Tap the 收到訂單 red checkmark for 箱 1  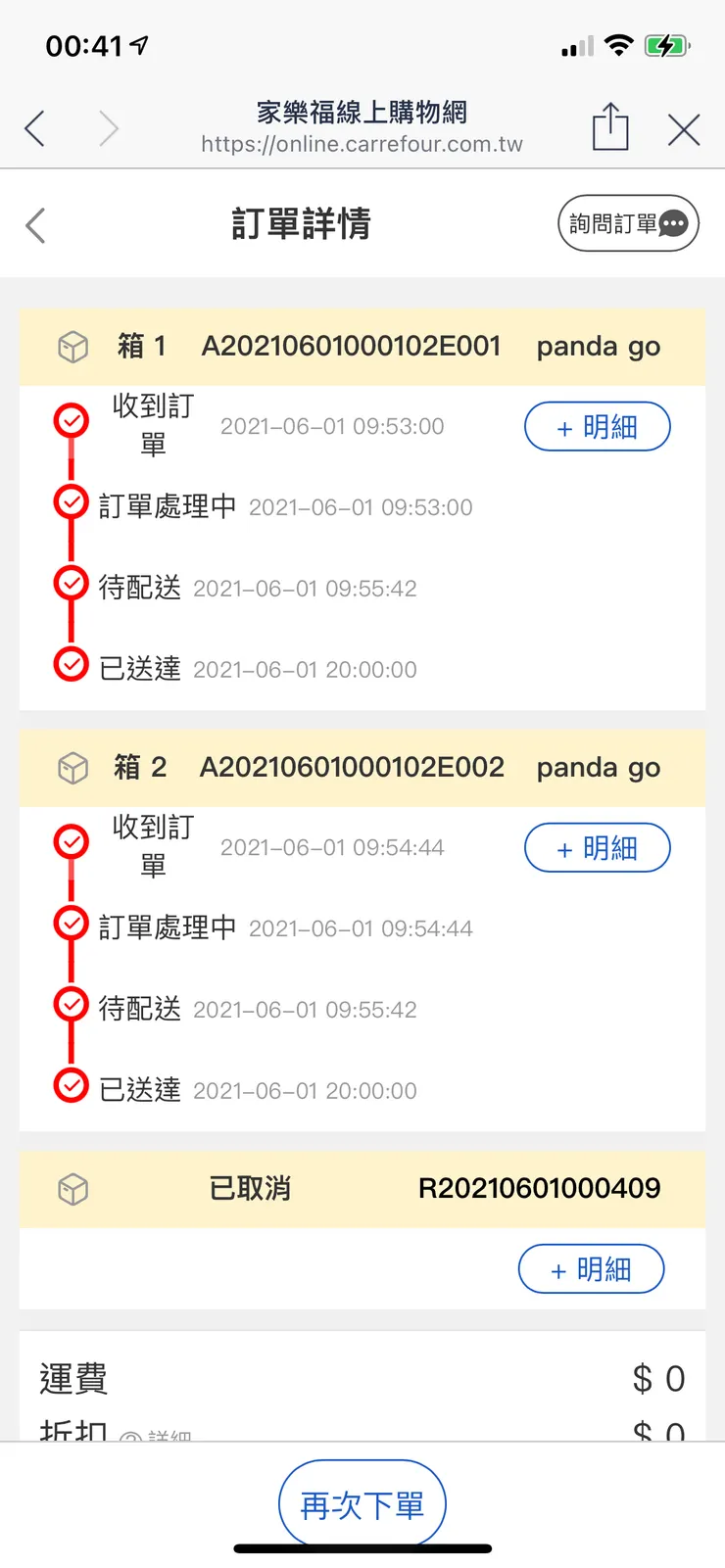point(70,421)
